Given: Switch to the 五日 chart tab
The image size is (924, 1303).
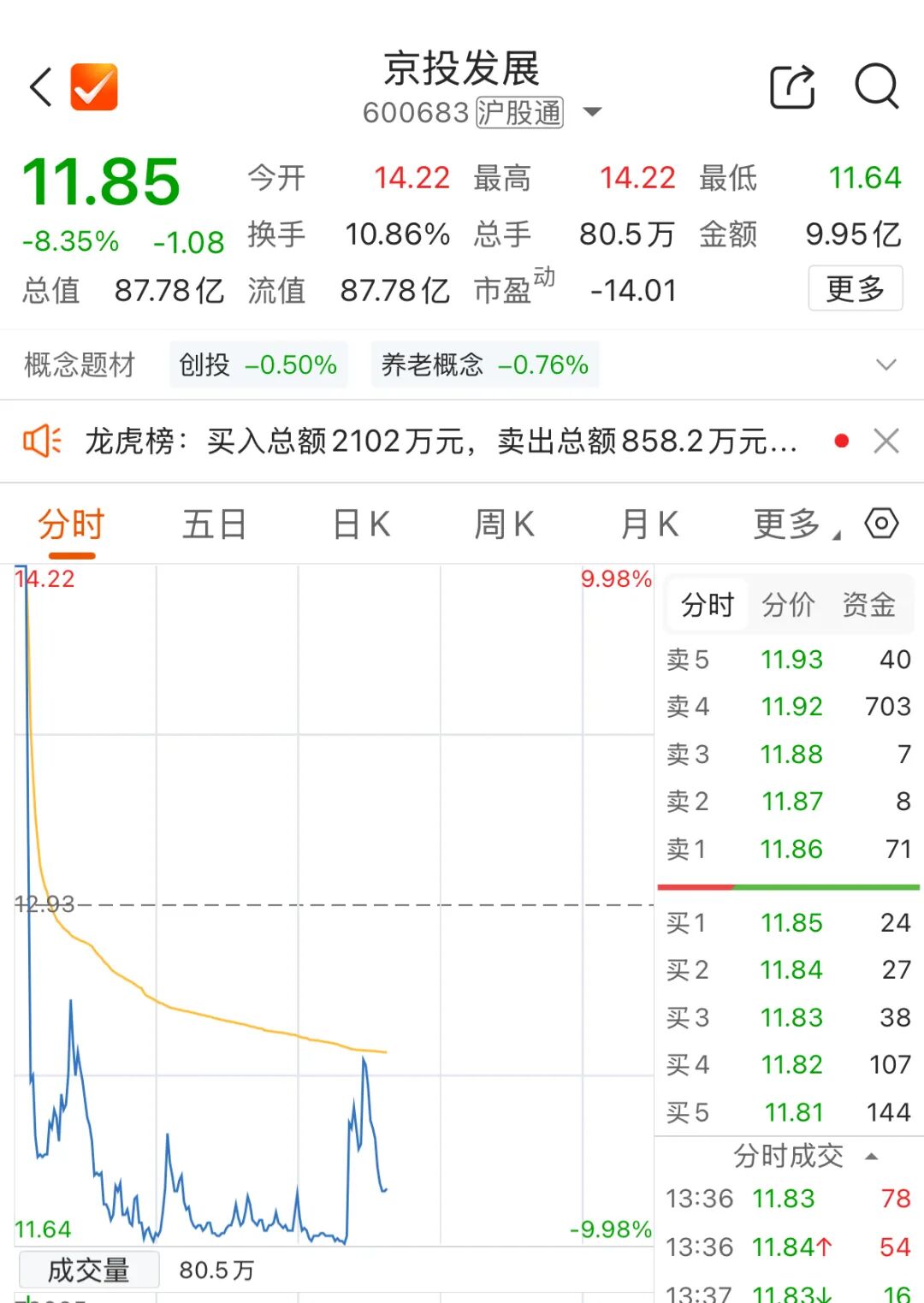Looking at the screenshot, I should pos(214,524).
